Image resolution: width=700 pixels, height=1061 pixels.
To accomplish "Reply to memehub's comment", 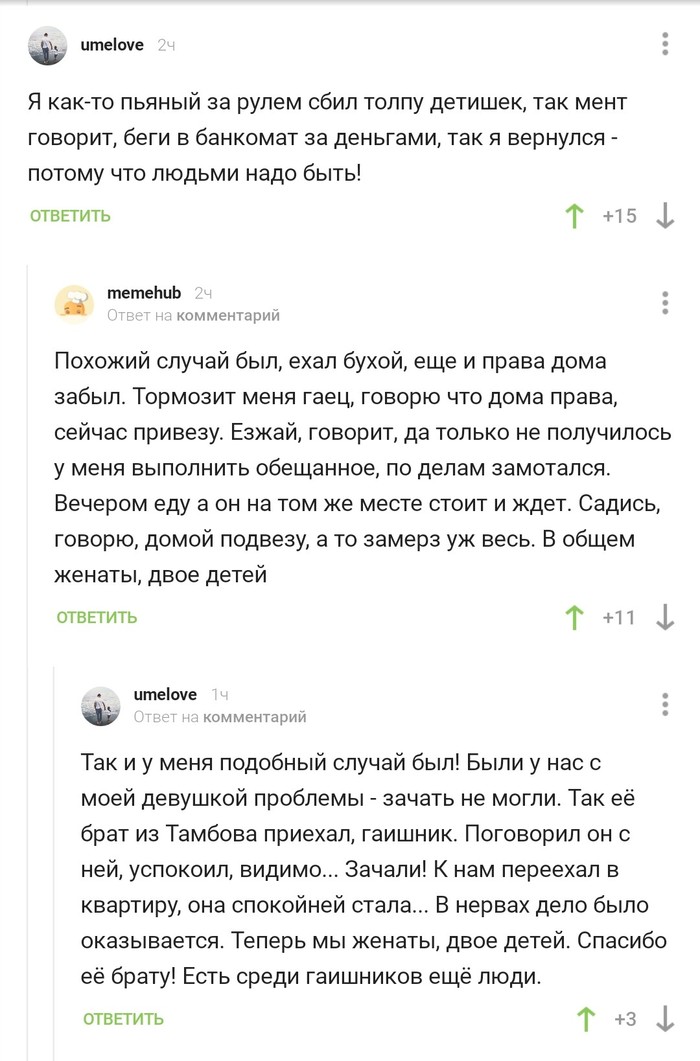I will (96, 617).
